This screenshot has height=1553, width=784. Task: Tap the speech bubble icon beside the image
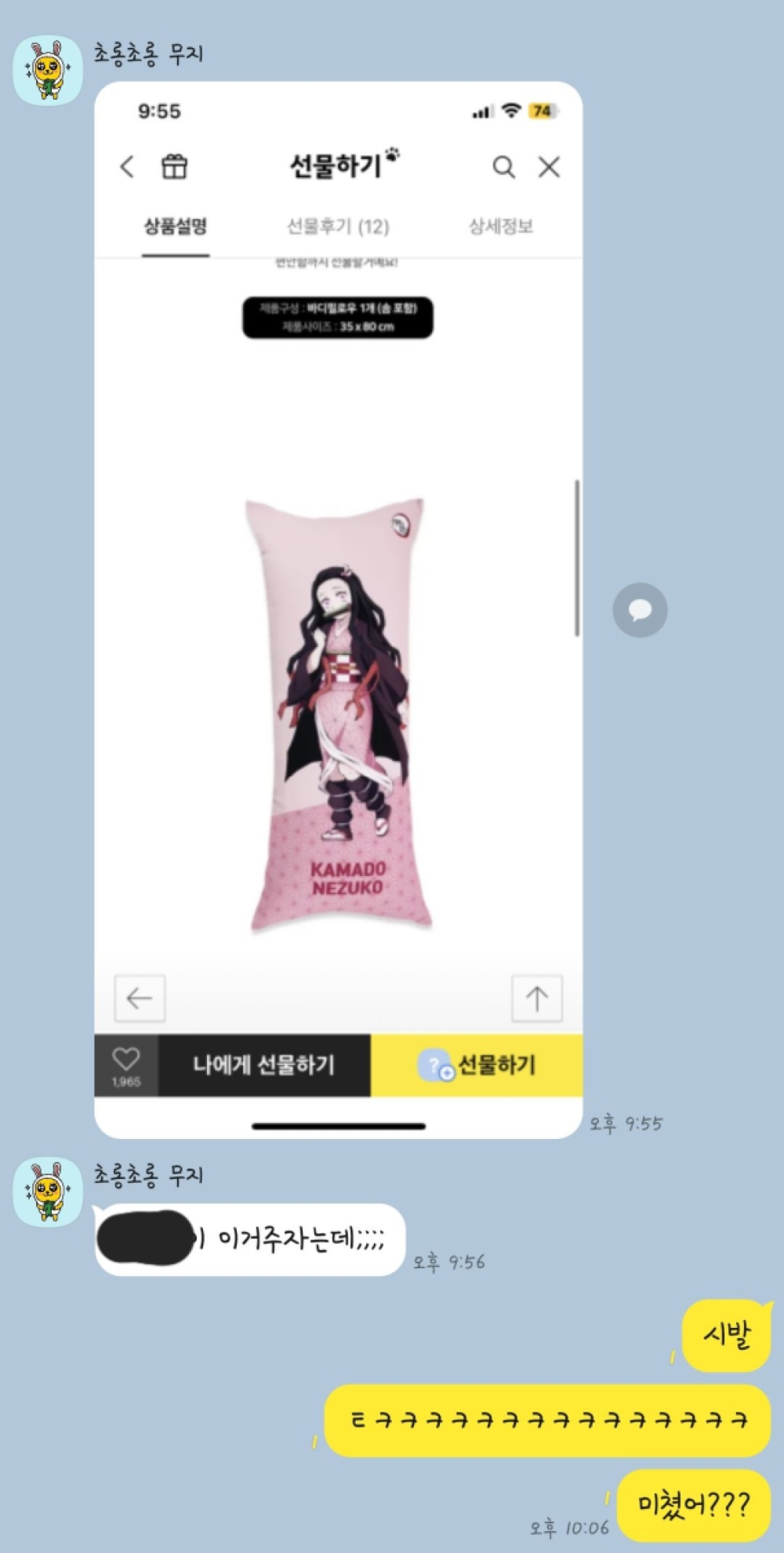click(x=640, y=609)
